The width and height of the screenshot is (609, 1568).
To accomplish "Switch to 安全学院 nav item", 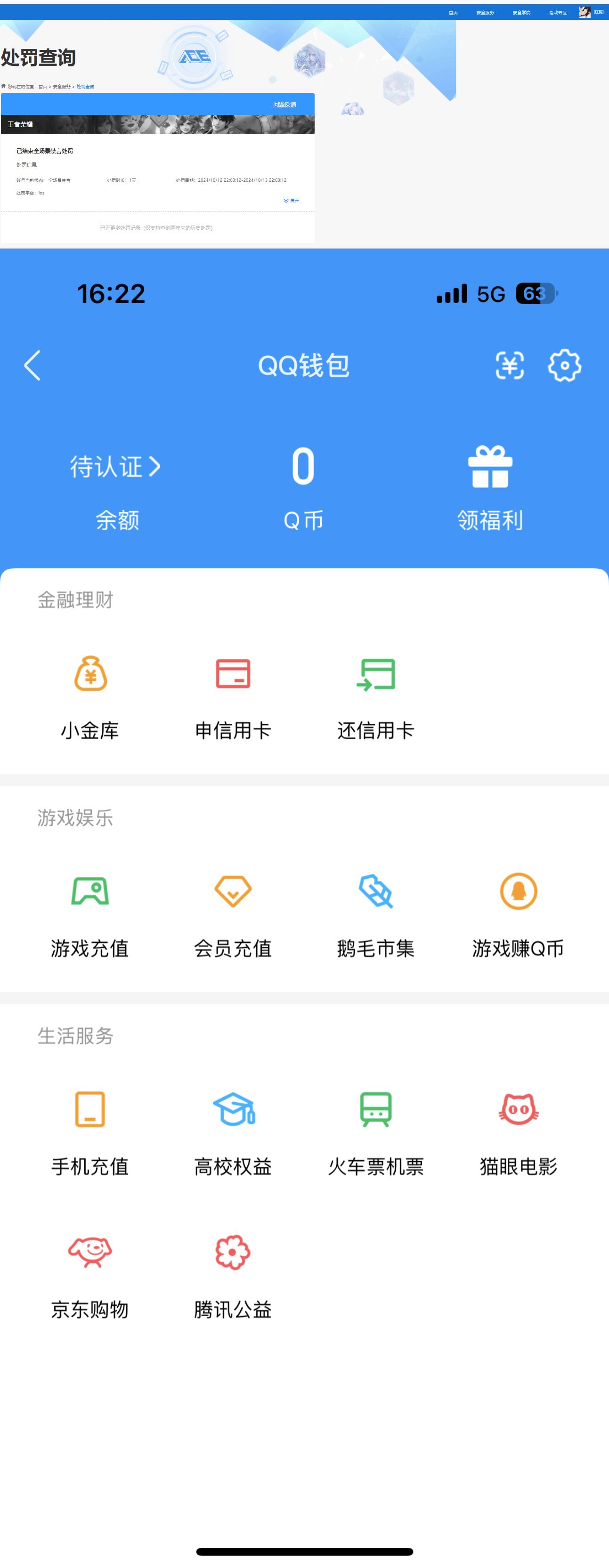I will tap(522, 12).
